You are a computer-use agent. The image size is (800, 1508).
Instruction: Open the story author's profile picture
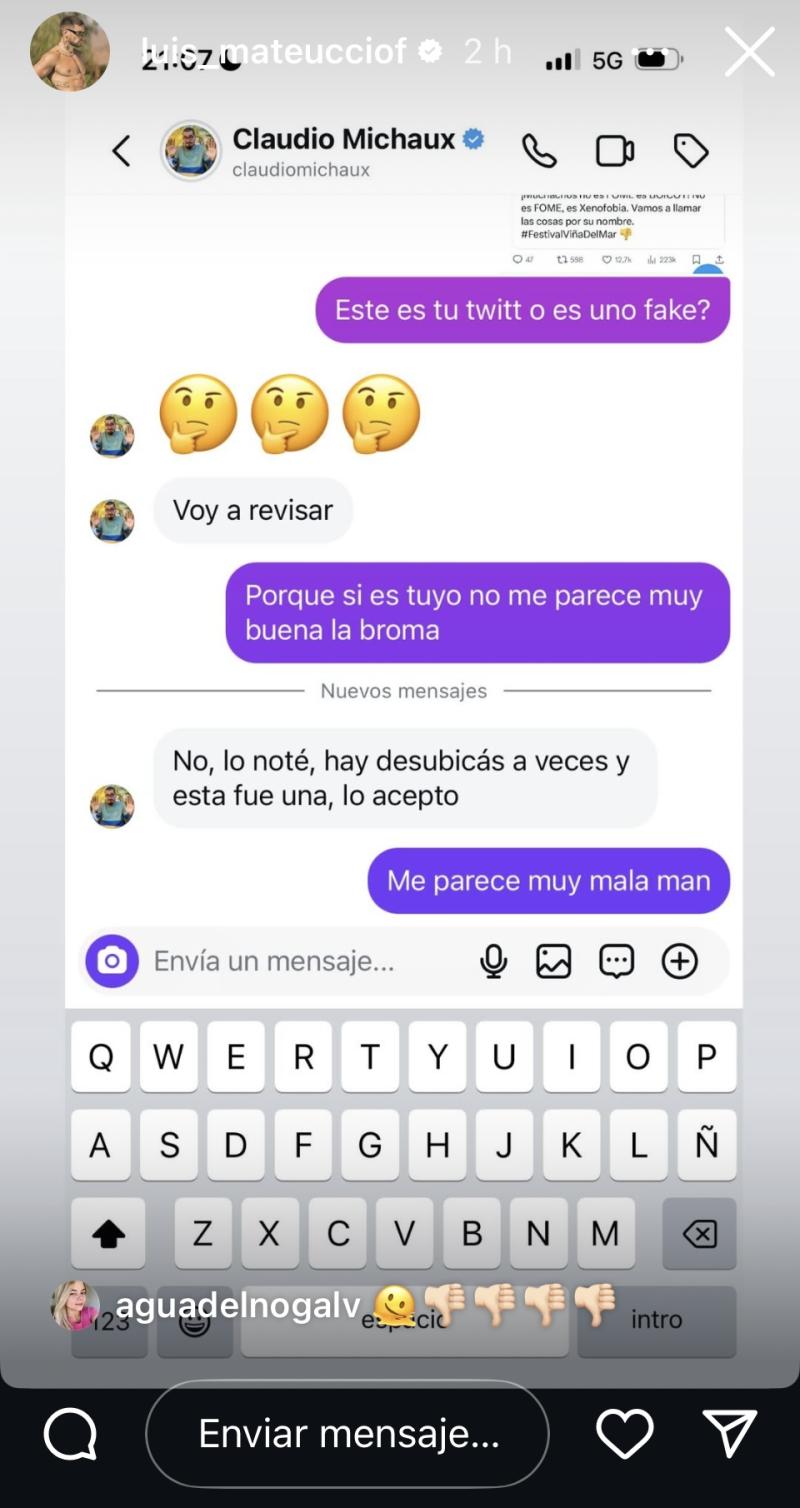coord(70,52)
